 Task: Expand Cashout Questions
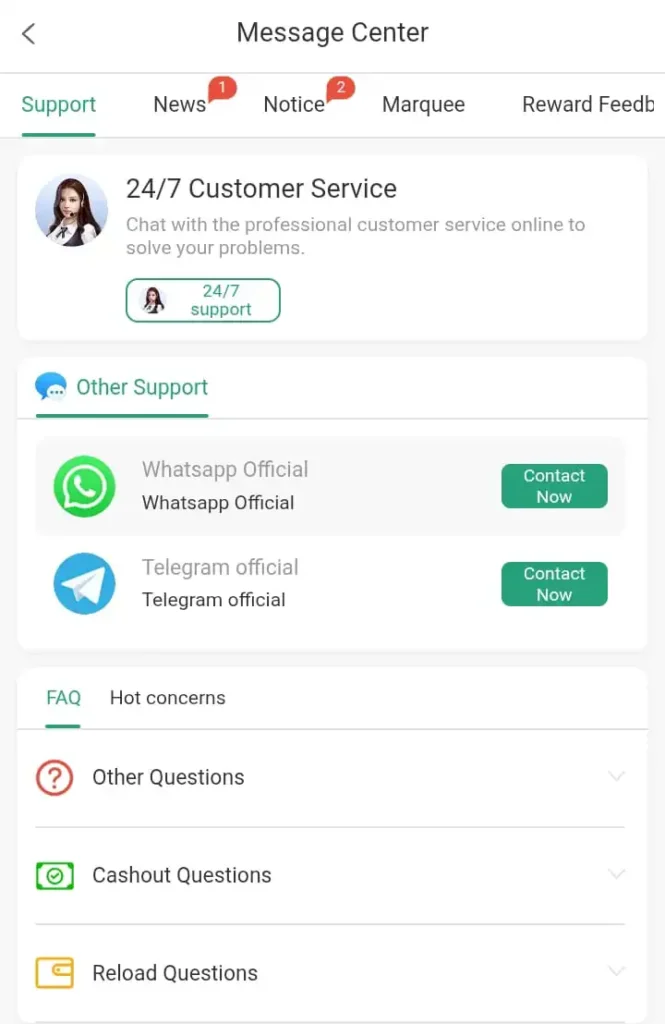click(x=330, y=875)
